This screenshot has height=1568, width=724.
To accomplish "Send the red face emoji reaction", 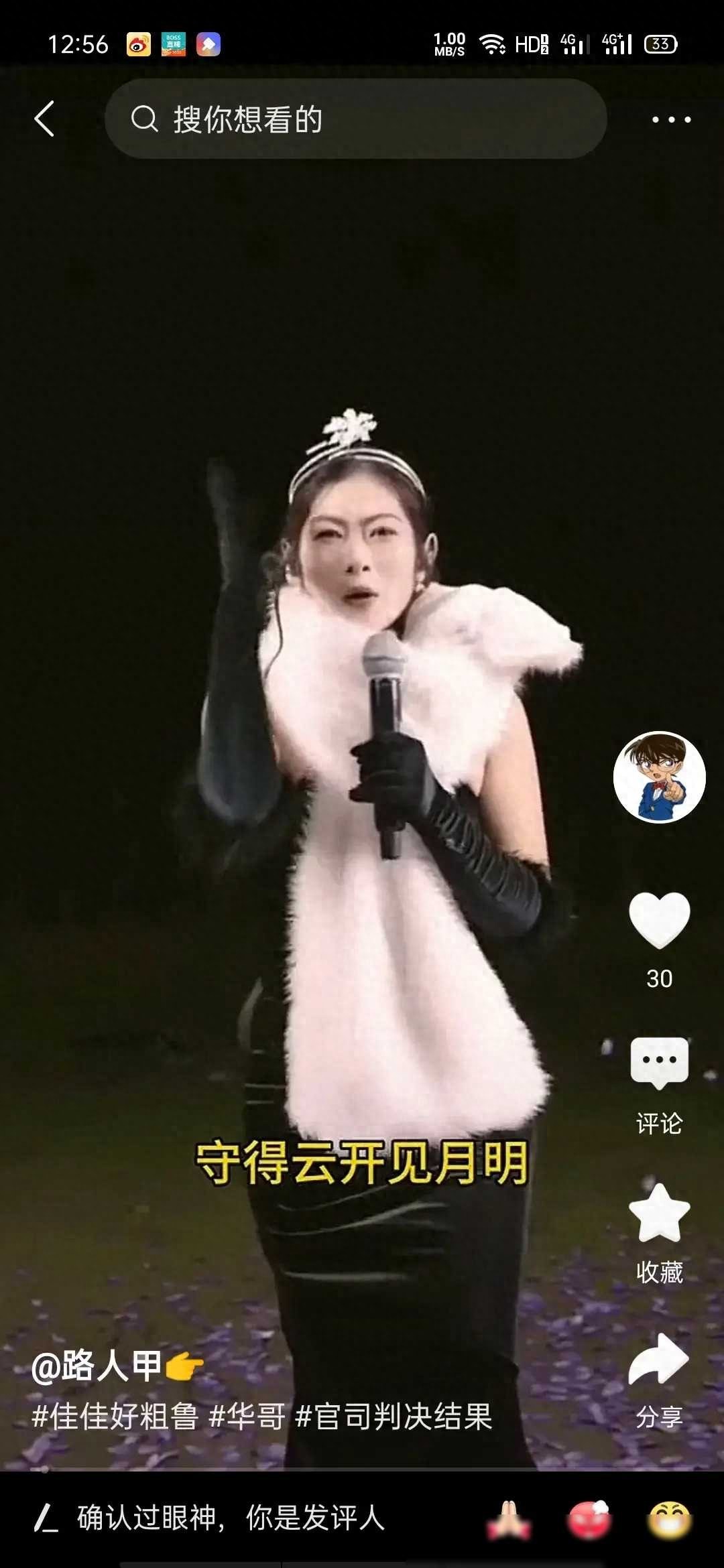I will pos(589,1519).
